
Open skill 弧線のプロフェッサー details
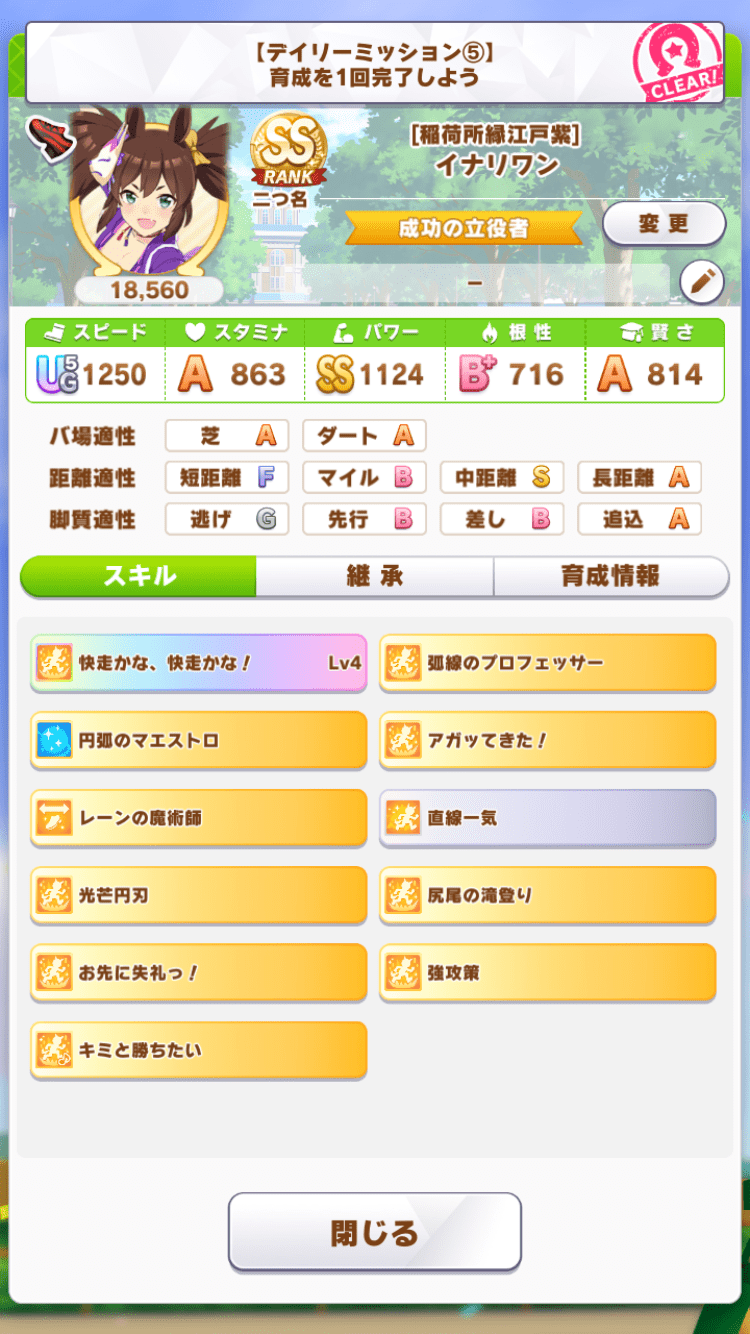547,662
